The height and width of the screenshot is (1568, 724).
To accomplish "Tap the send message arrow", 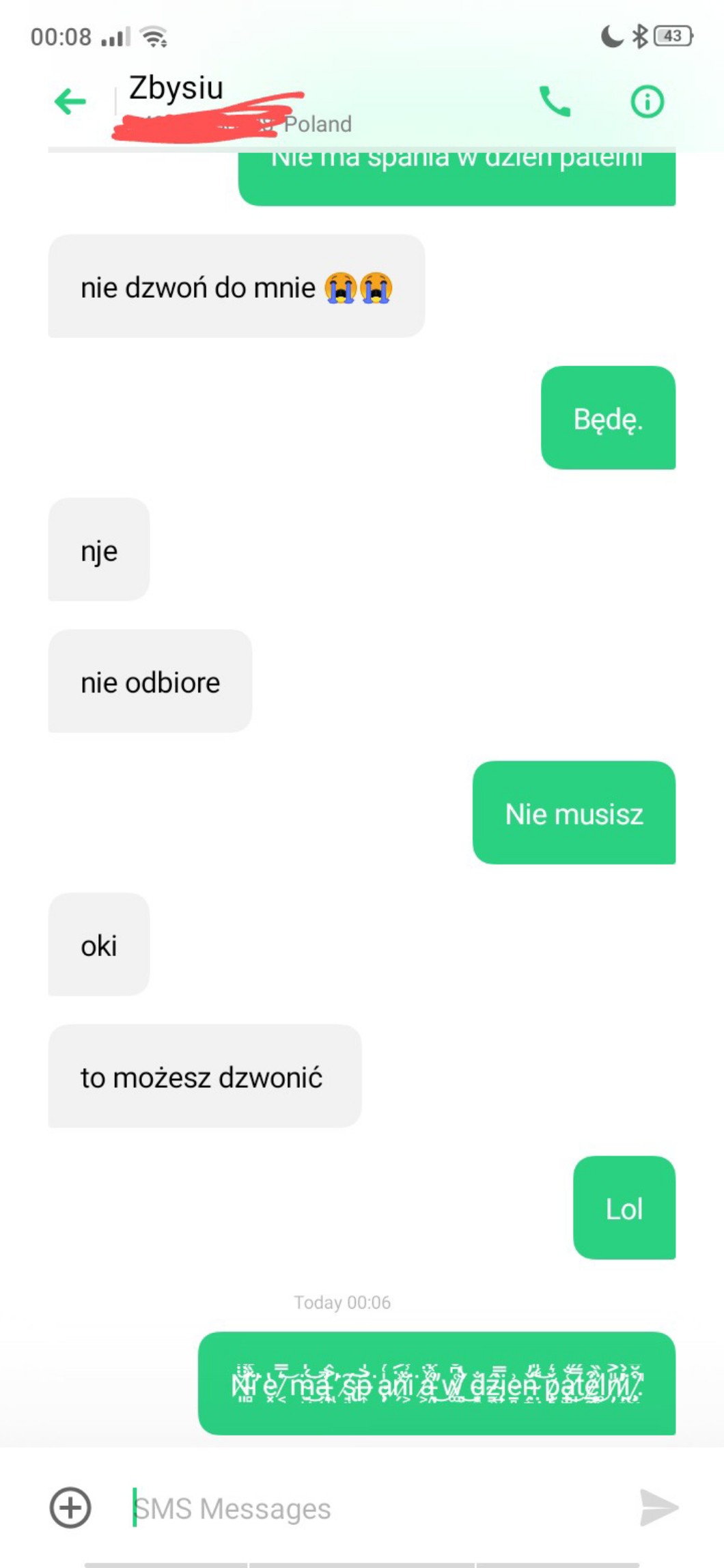I will 658,1507.
